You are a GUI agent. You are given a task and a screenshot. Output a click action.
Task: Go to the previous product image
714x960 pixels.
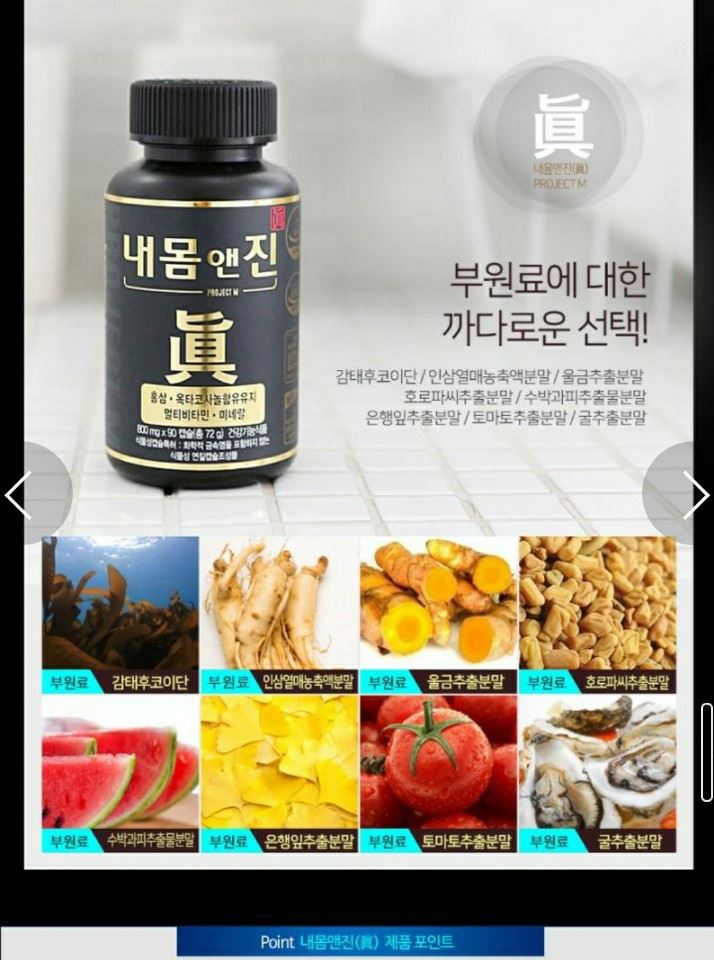coord(22,494)
